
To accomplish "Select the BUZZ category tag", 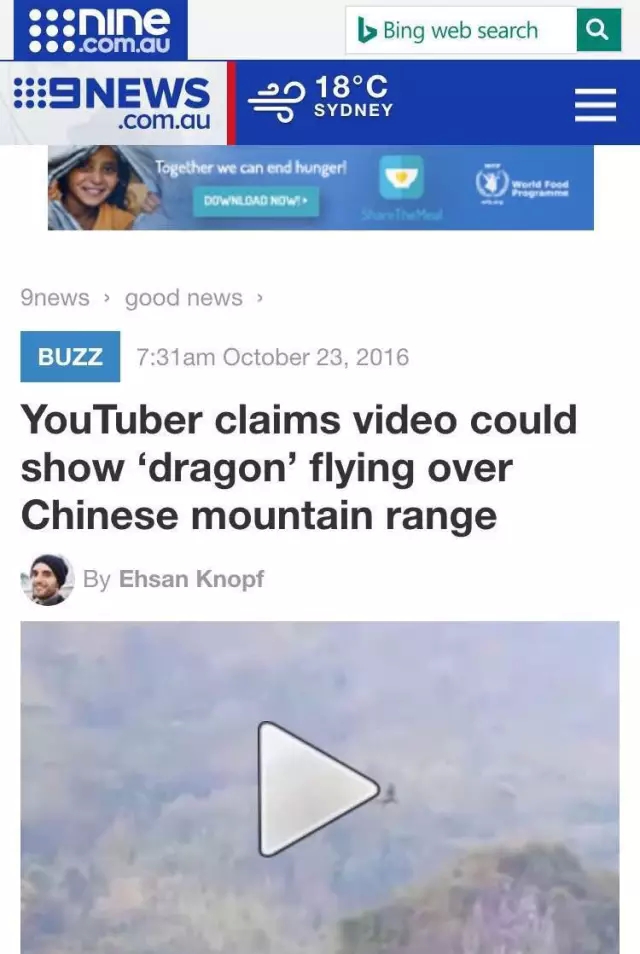I will click(x=70, y=357).
